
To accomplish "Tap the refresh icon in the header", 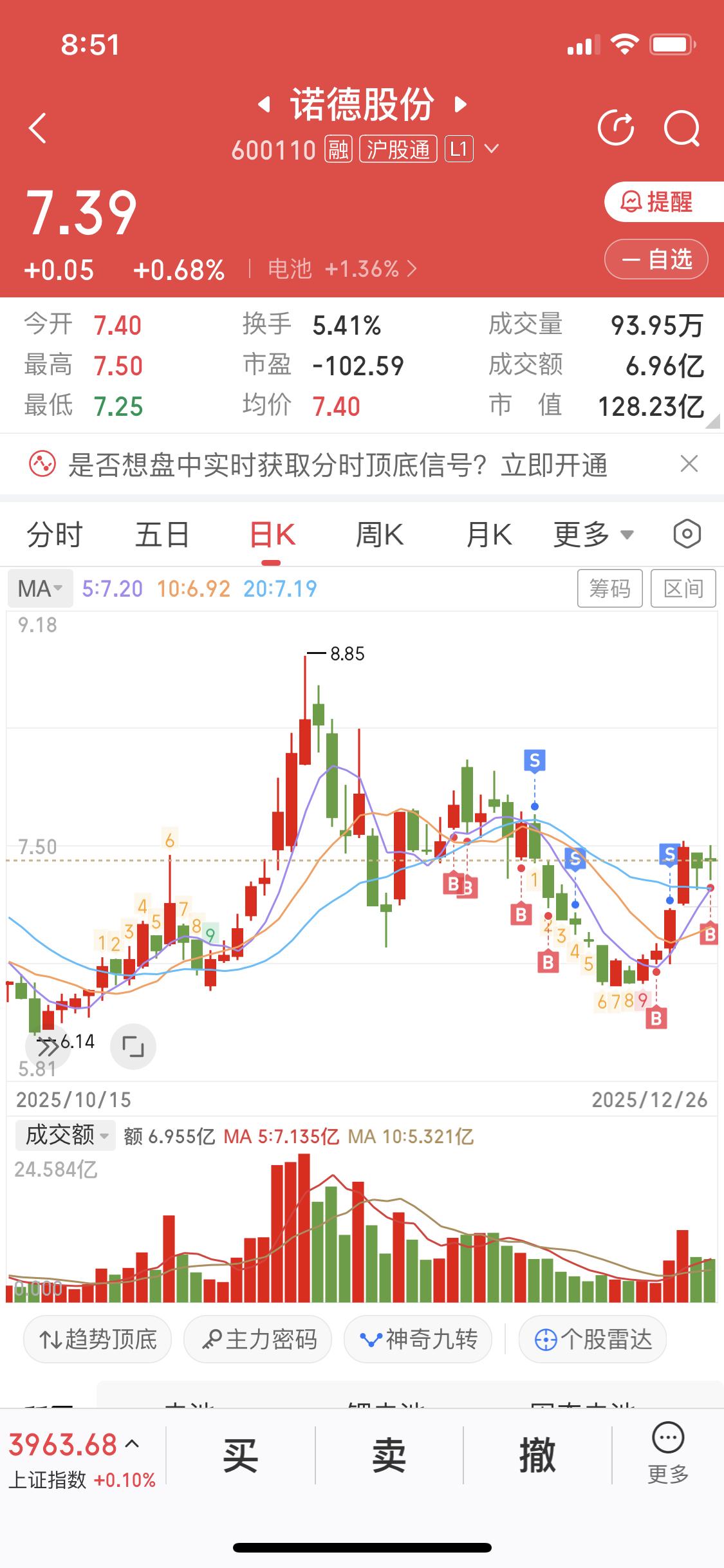I will (617, 127).
